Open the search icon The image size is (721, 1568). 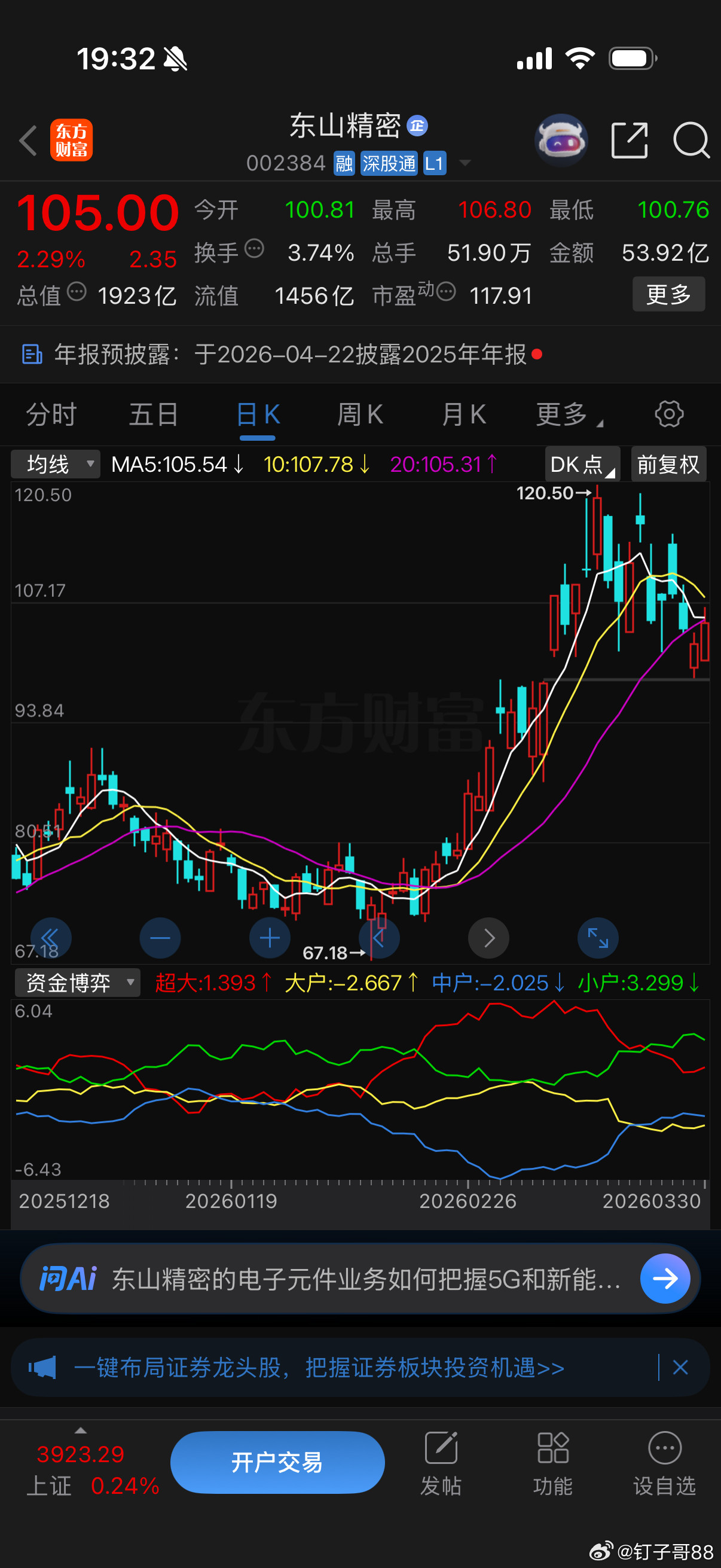point(691,141)
